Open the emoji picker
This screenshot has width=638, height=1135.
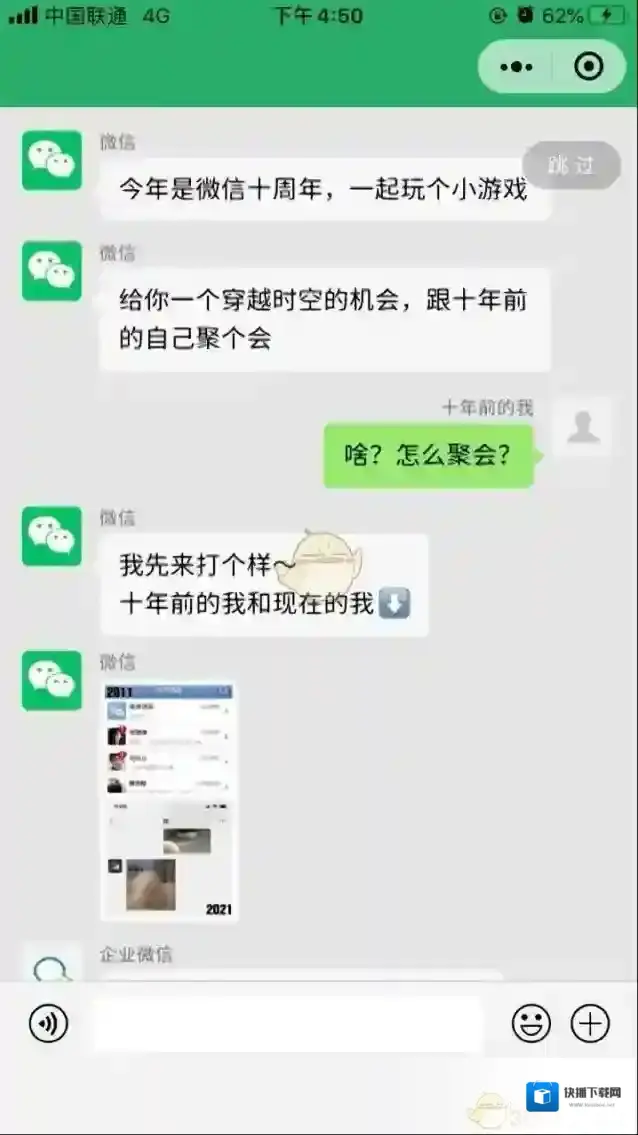[531, 1023]
